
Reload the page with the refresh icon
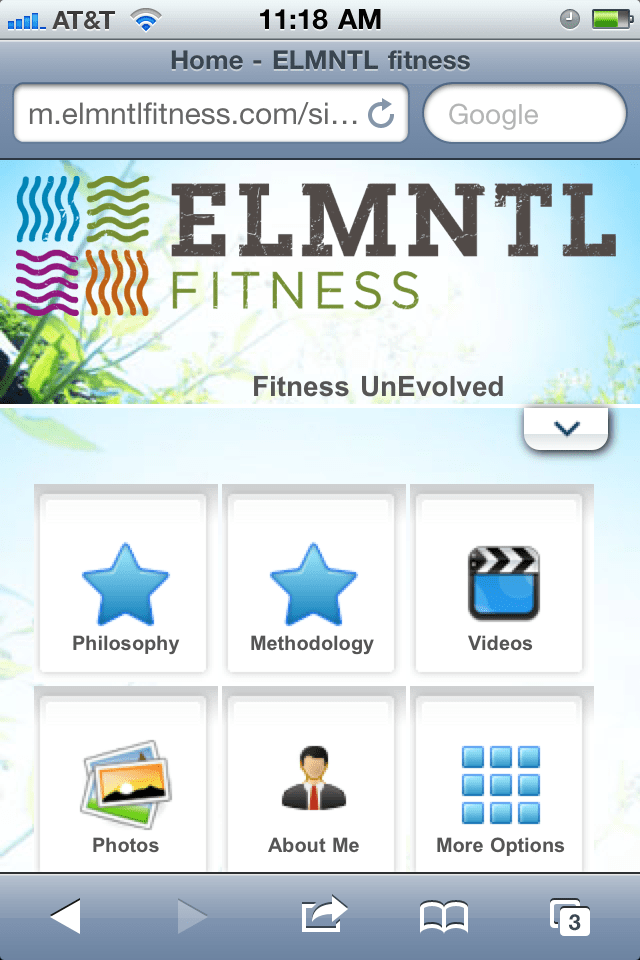pyautogui.click(x=382, y=115)
